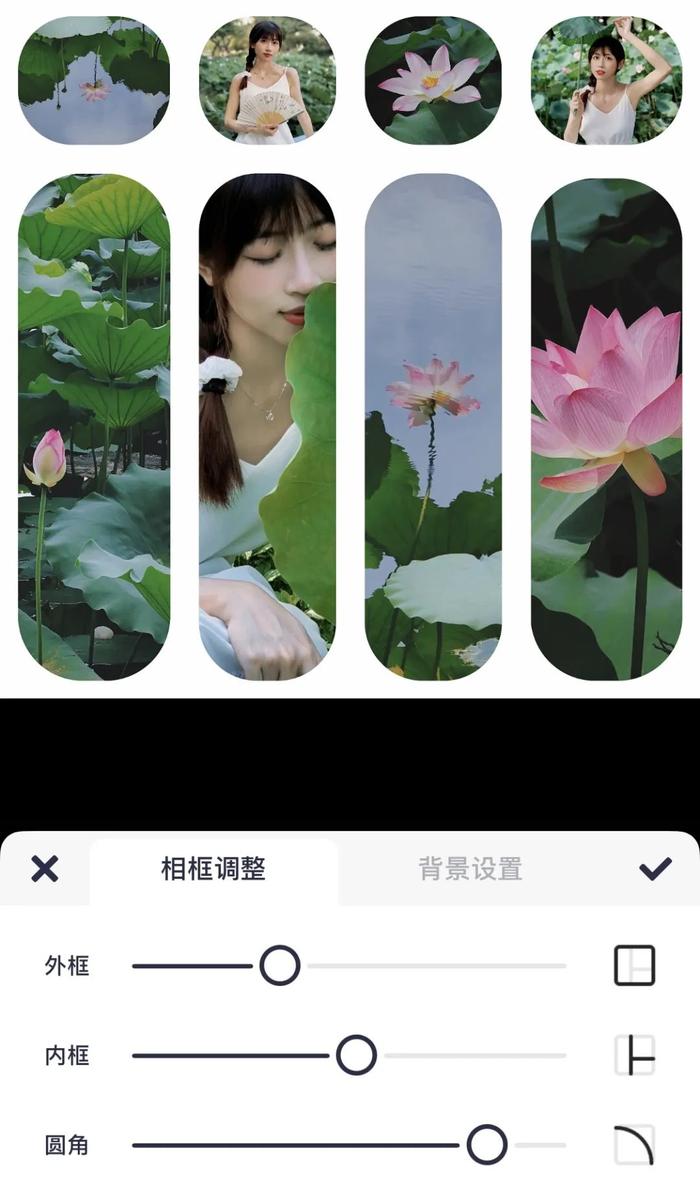Tap the inner frame icon beside 内框
This screenshot has width=700, height=1189.
[634, 1055]
